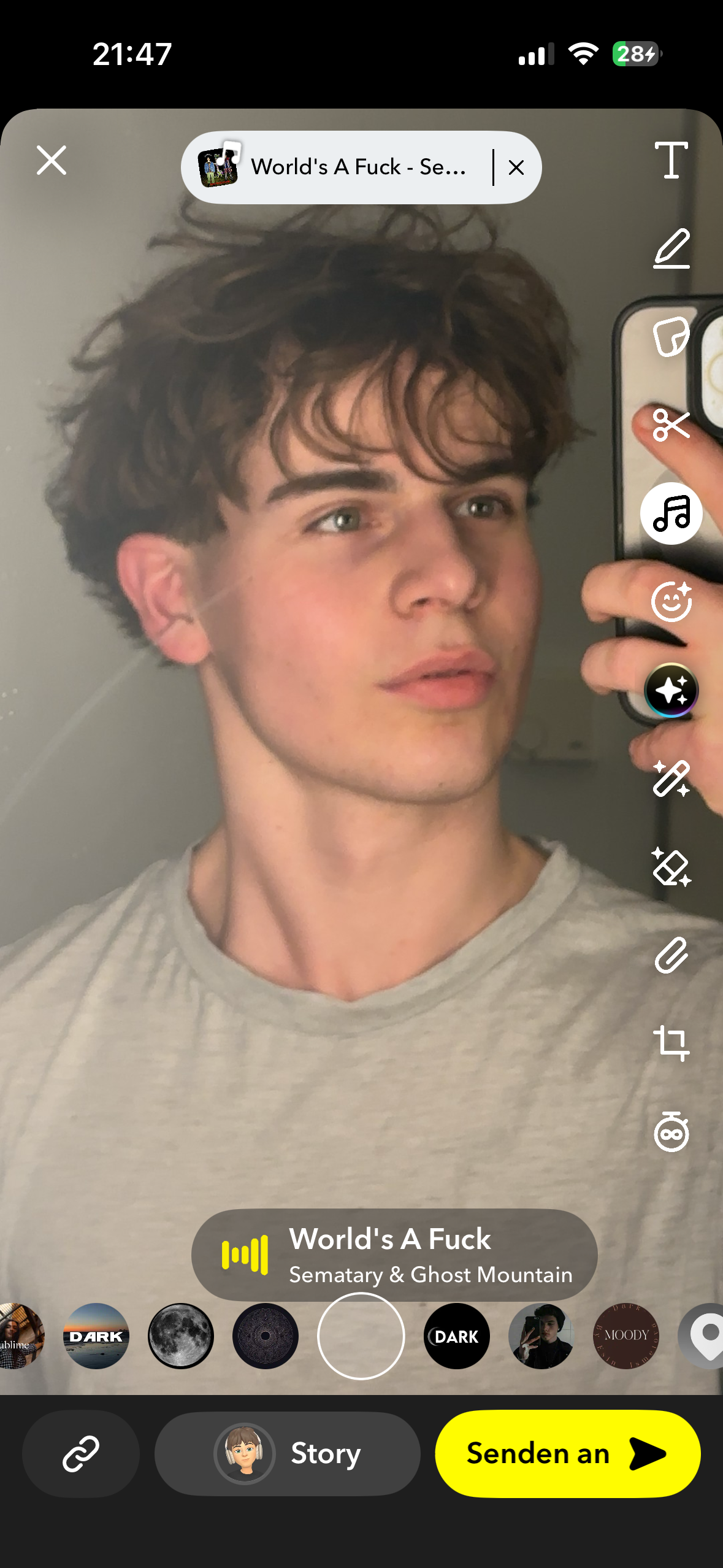723x1568 pixels.
Task: Open the sticker picker
Action: tap(671, 337)
